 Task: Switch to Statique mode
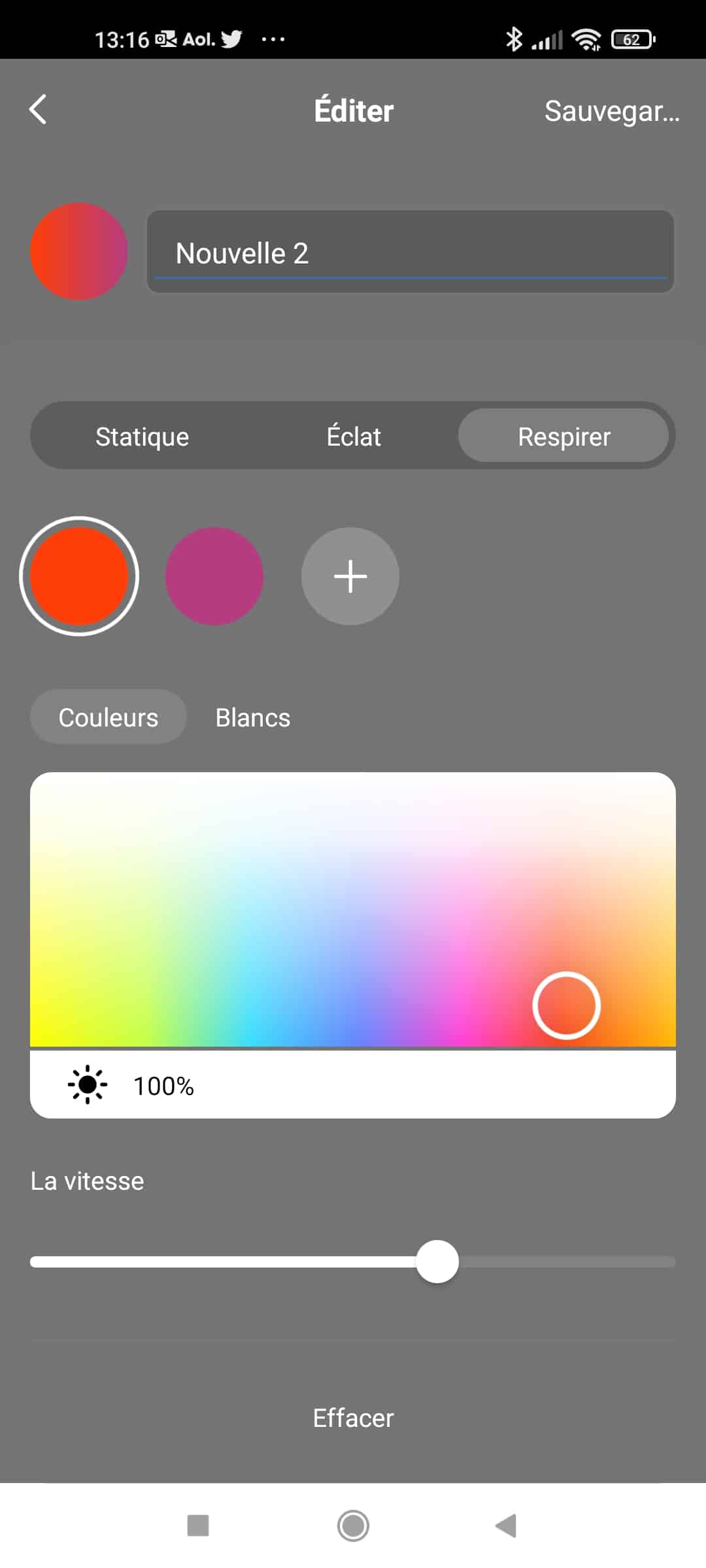pyautogui.click(x=142, y=436)
